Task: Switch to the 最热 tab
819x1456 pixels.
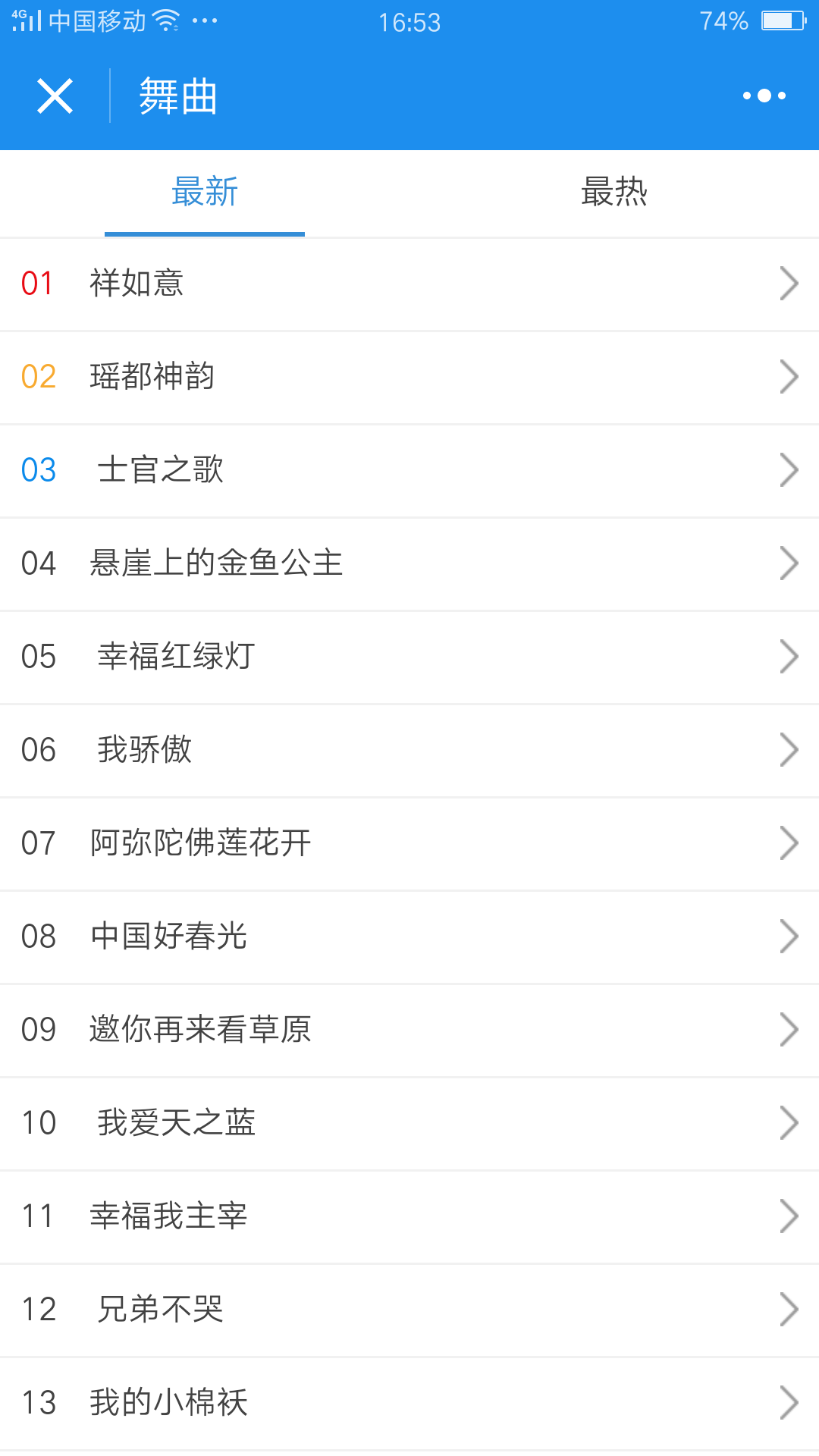Action: (x=613, y=192)
